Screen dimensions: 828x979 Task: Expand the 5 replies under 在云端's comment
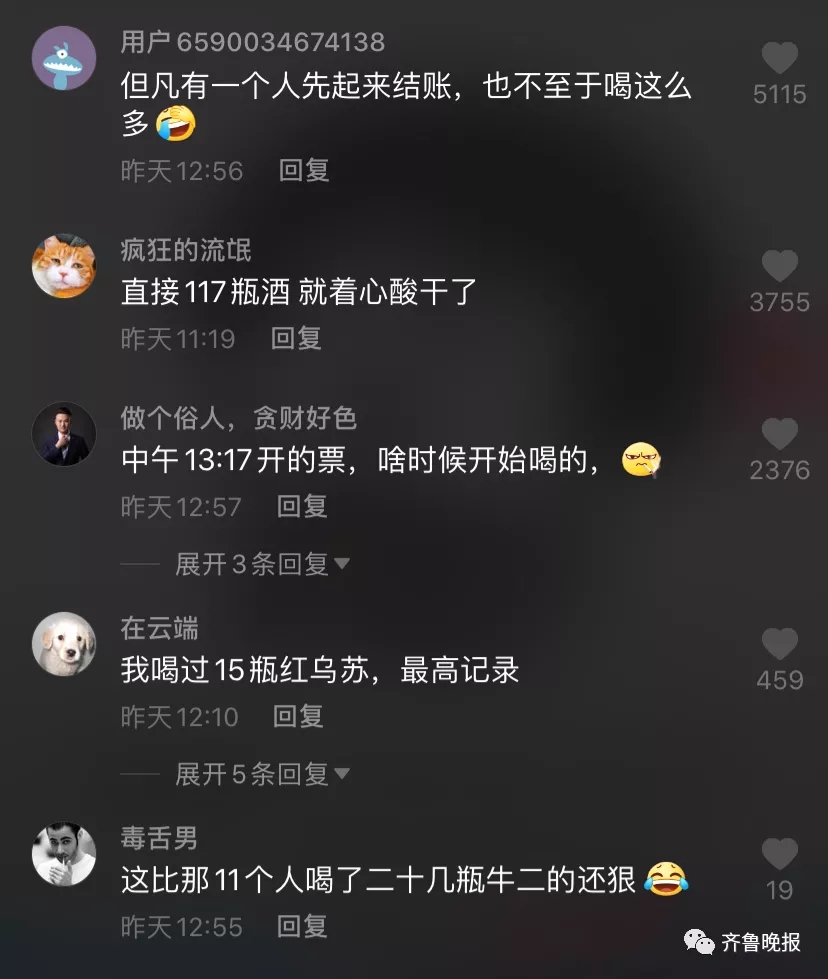click(262, 774)
